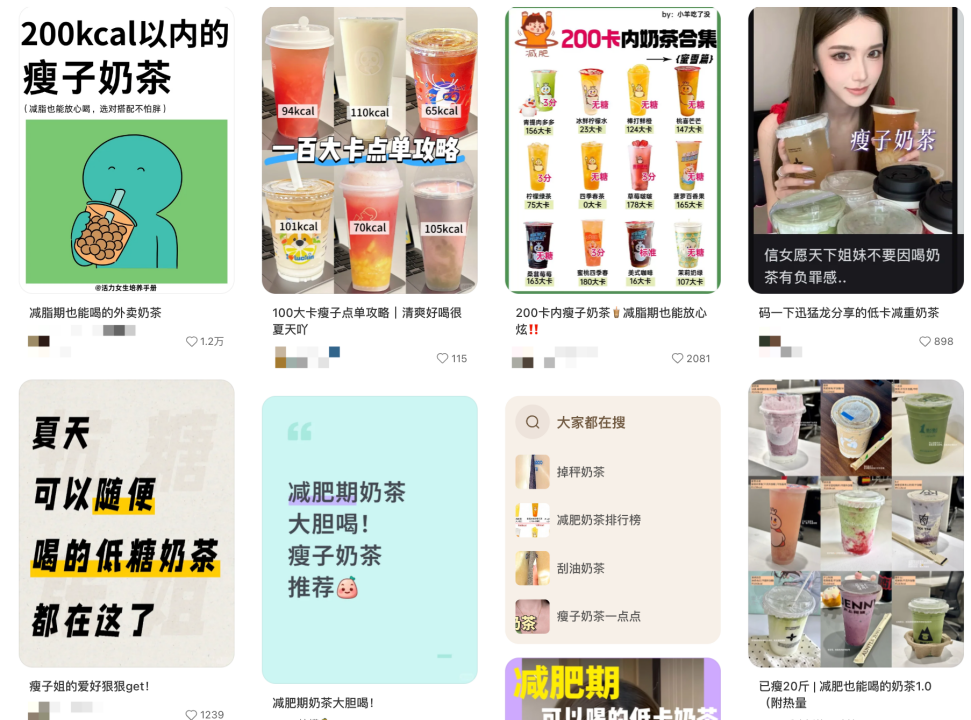
Task: Open the 一百大卡点单攻略 post
Action: click(x=369, y=150)
